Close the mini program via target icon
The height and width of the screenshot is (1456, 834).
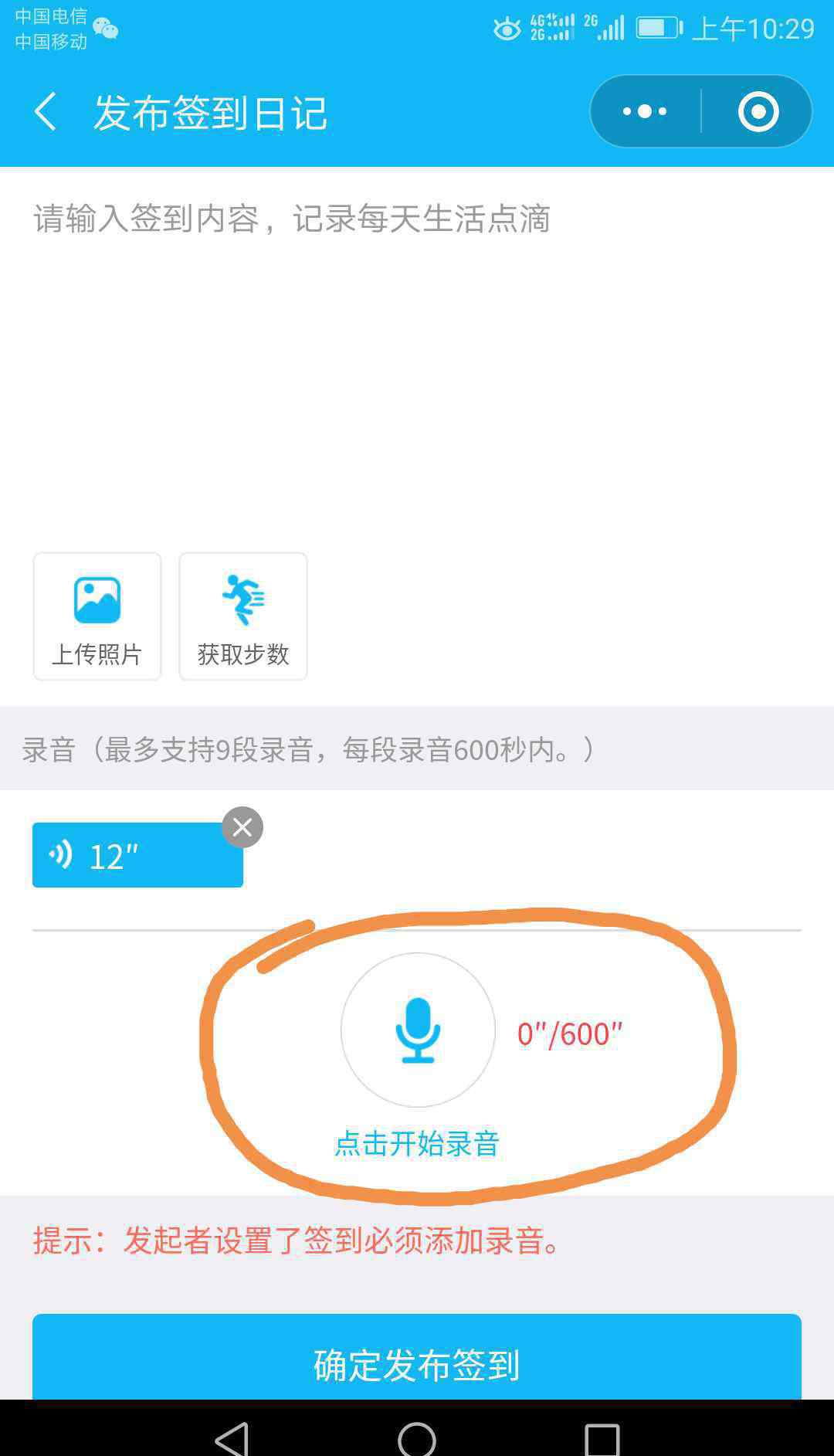tap(758, 112)
